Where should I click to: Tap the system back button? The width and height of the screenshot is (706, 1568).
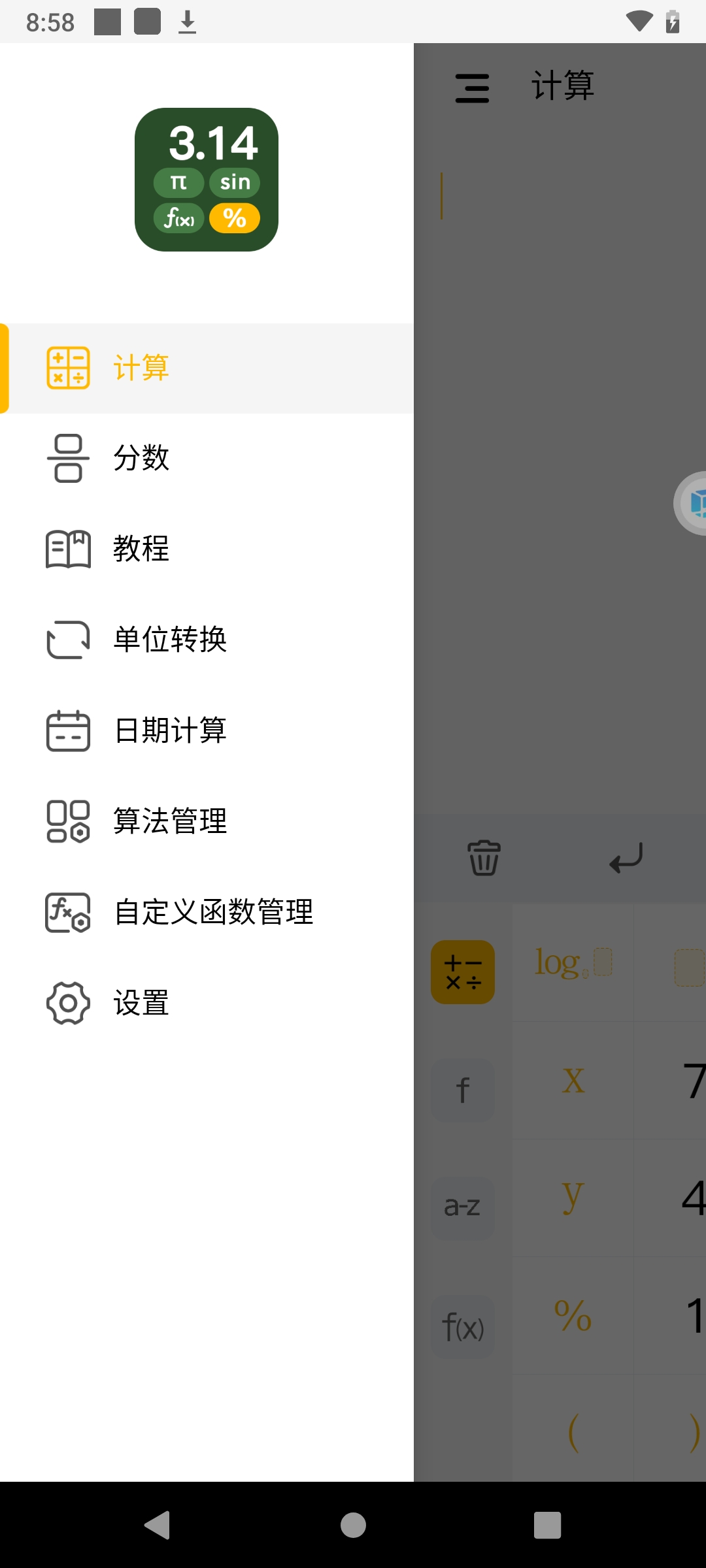[158, 1526]
